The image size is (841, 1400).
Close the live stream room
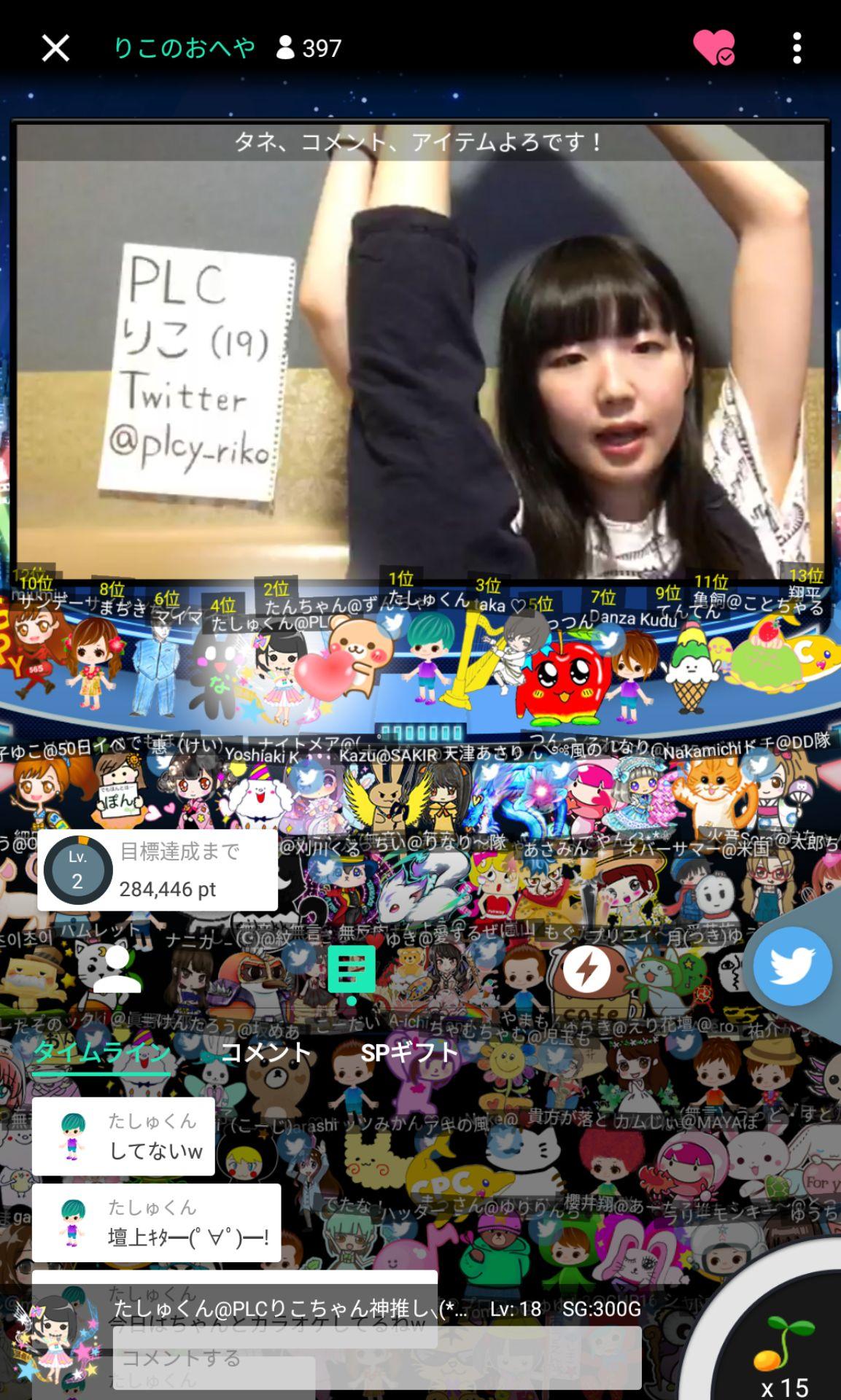[x=55, y=49]
